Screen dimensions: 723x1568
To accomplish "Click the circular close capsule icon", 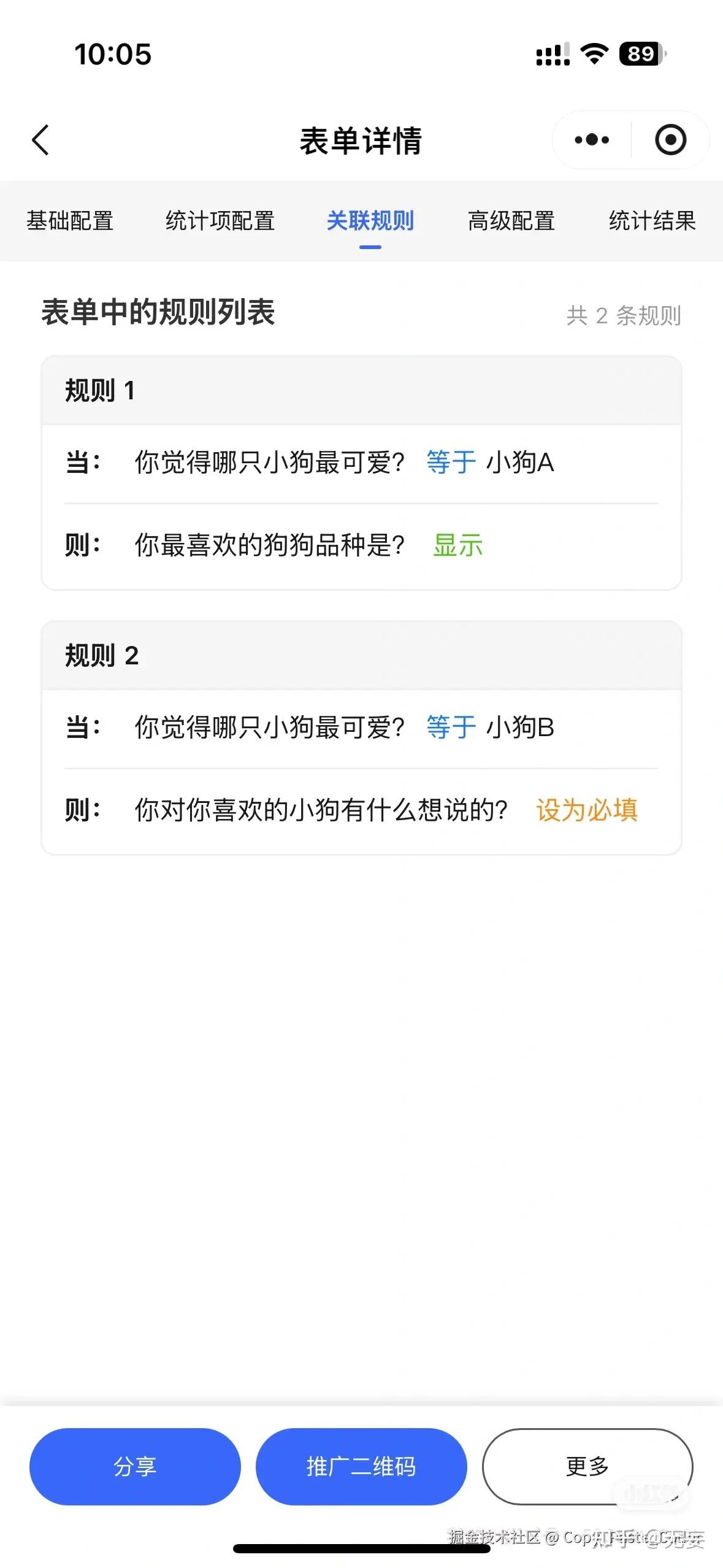I will tap(671, 140).
